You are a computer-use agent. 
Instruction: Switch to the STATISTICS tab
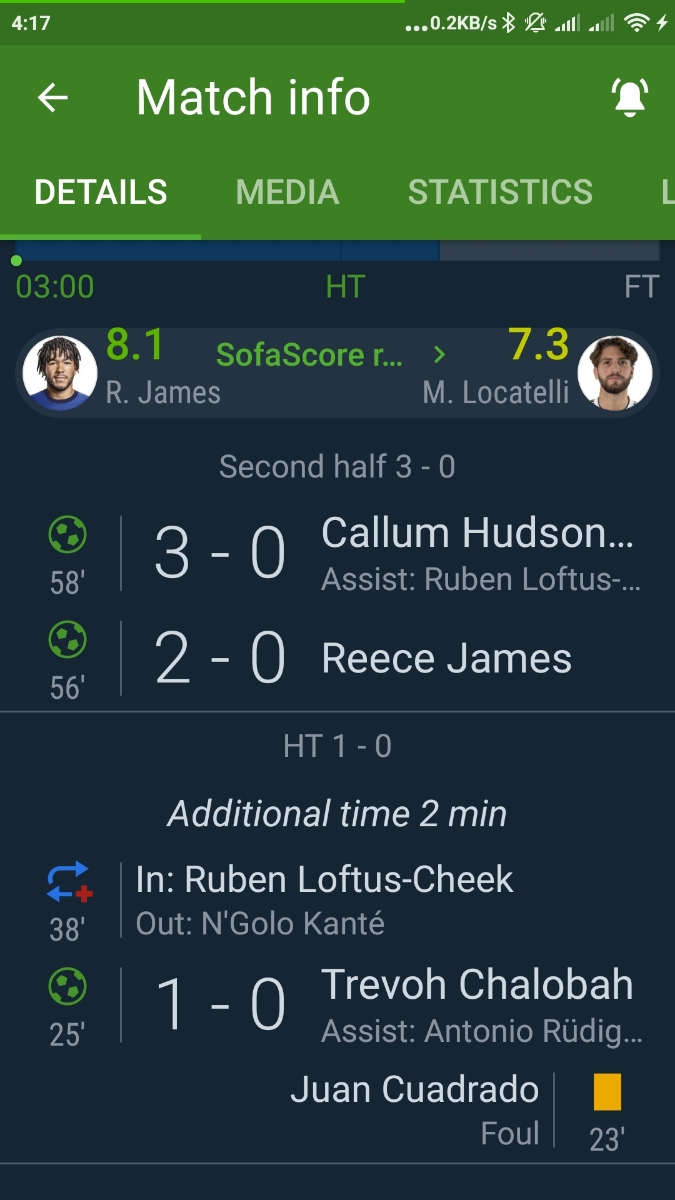[x=500, y=192]
